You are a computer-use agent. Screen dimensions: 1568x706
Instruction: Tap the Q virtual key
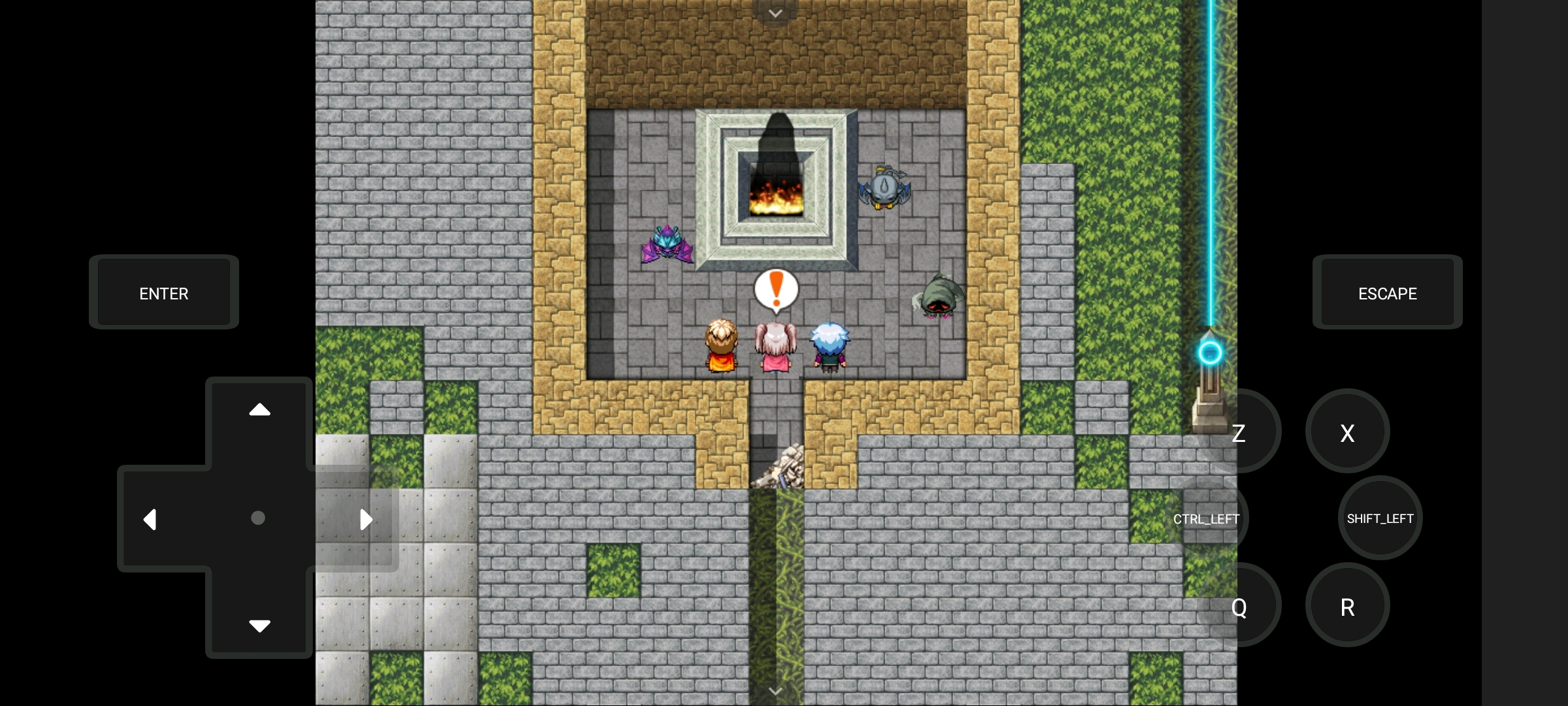coord(1239,607)
